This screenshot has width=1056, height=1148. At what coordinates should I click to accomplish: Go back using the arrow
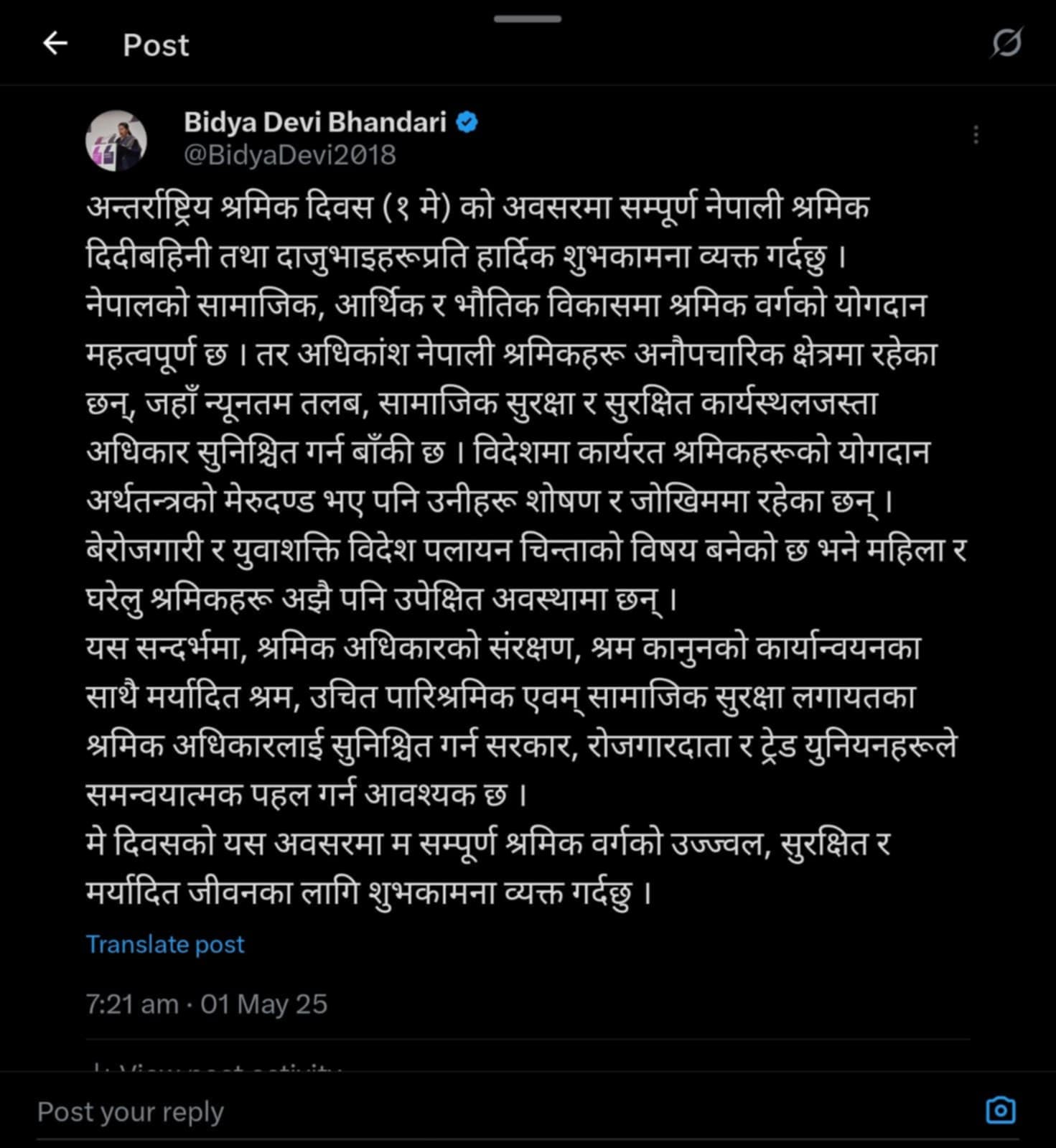pyautogui.click(x=55, y=45)
